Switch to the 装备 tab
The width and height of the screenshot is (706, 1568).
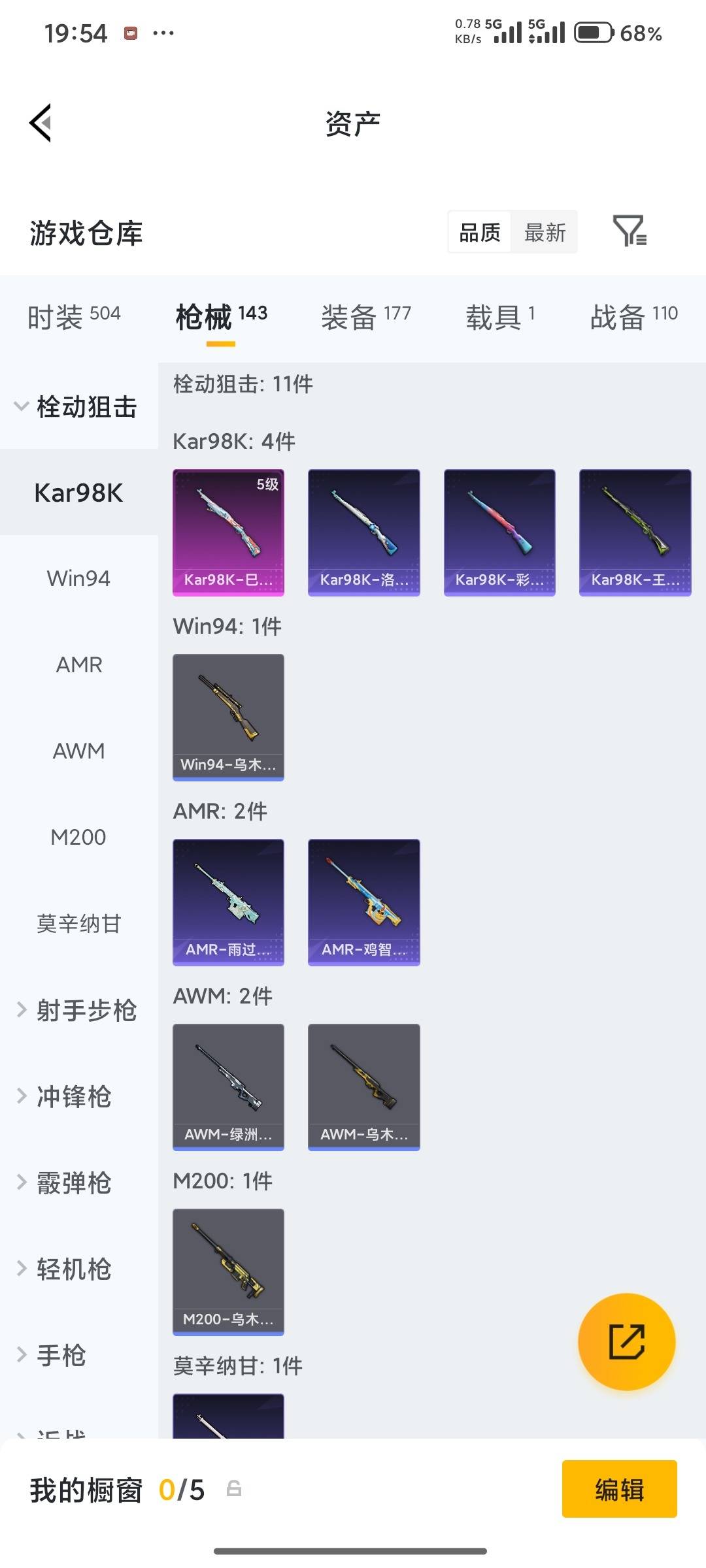pyautogui.click(x=365, y=317)
